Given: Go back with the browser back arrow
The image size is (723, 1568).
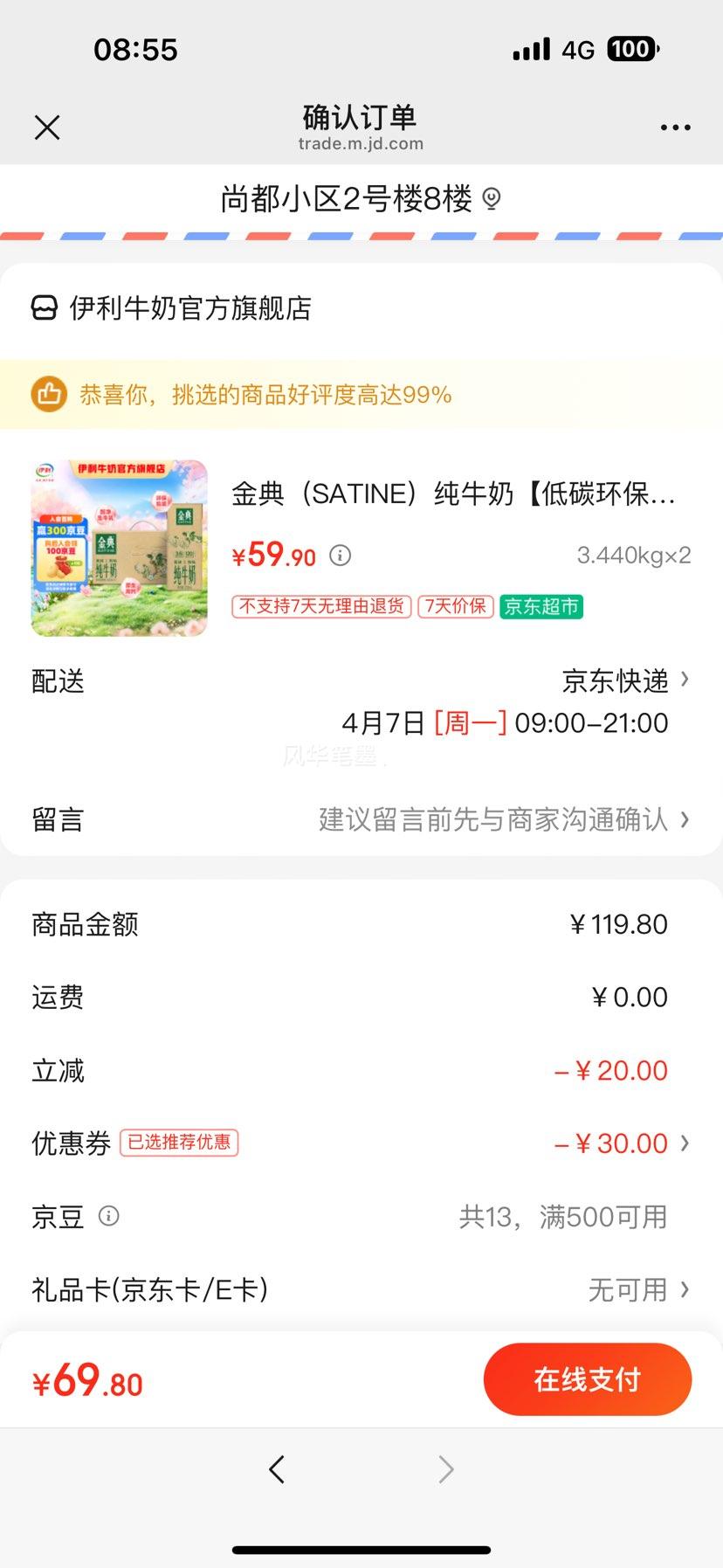Looking at the screenshot, I should pos(277,1469).
